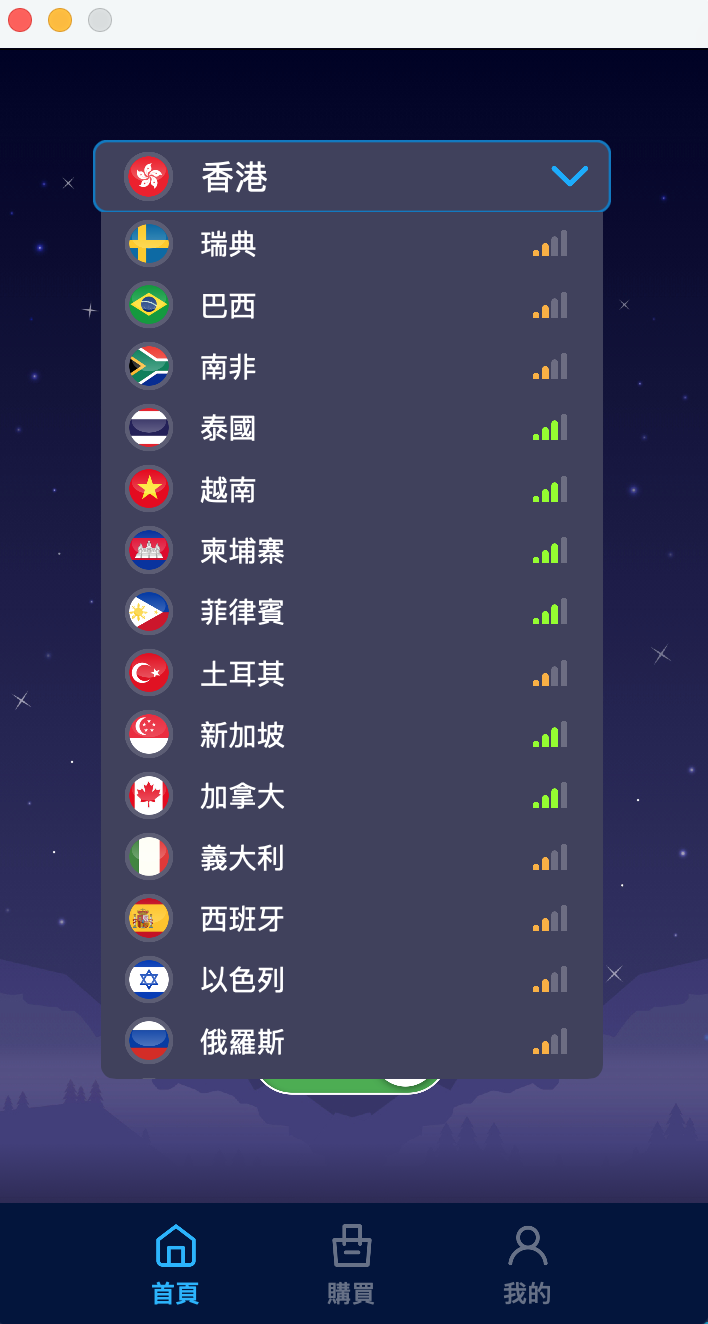
Task: Choose 以色列 server
Action: pyautogui.click(x=350, y=980)
